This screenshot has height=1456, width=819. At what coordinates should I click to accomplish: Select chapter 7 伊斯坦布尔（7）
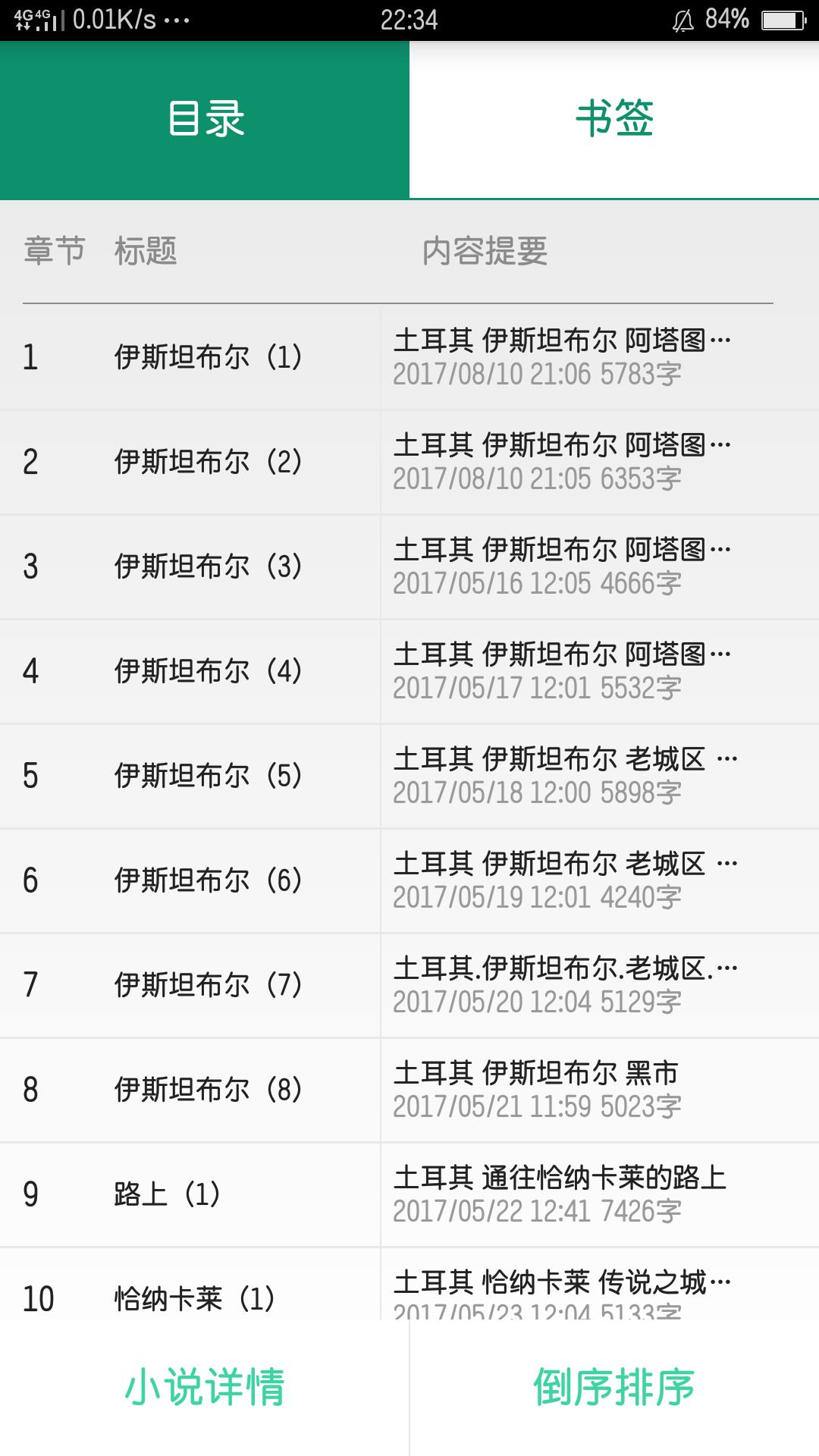click(x=379, y=985)
